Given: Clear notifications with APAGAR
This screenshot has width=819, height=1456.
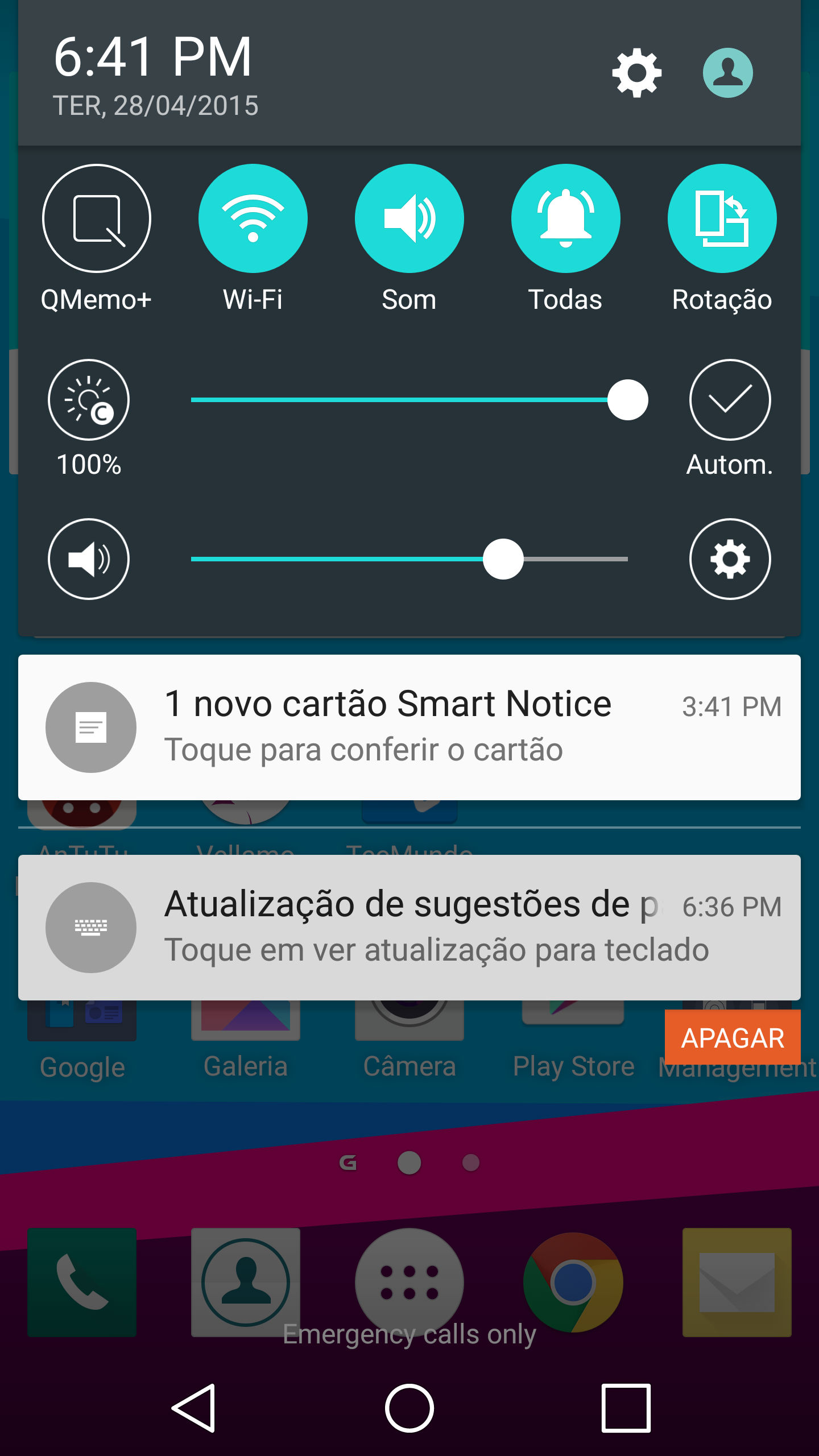Looking at the screenshot, I should pyautogui.click(x=733, y=1037).
